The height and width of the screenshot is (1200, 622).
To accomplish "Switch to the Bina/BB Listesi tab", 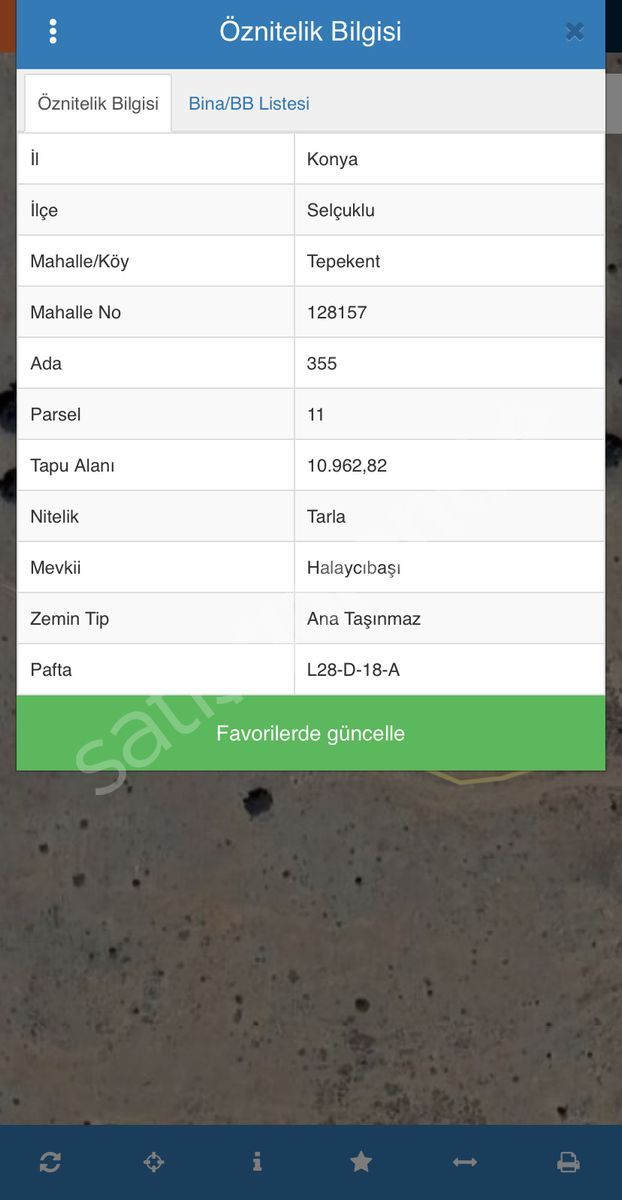I will (x=249, y=103).
